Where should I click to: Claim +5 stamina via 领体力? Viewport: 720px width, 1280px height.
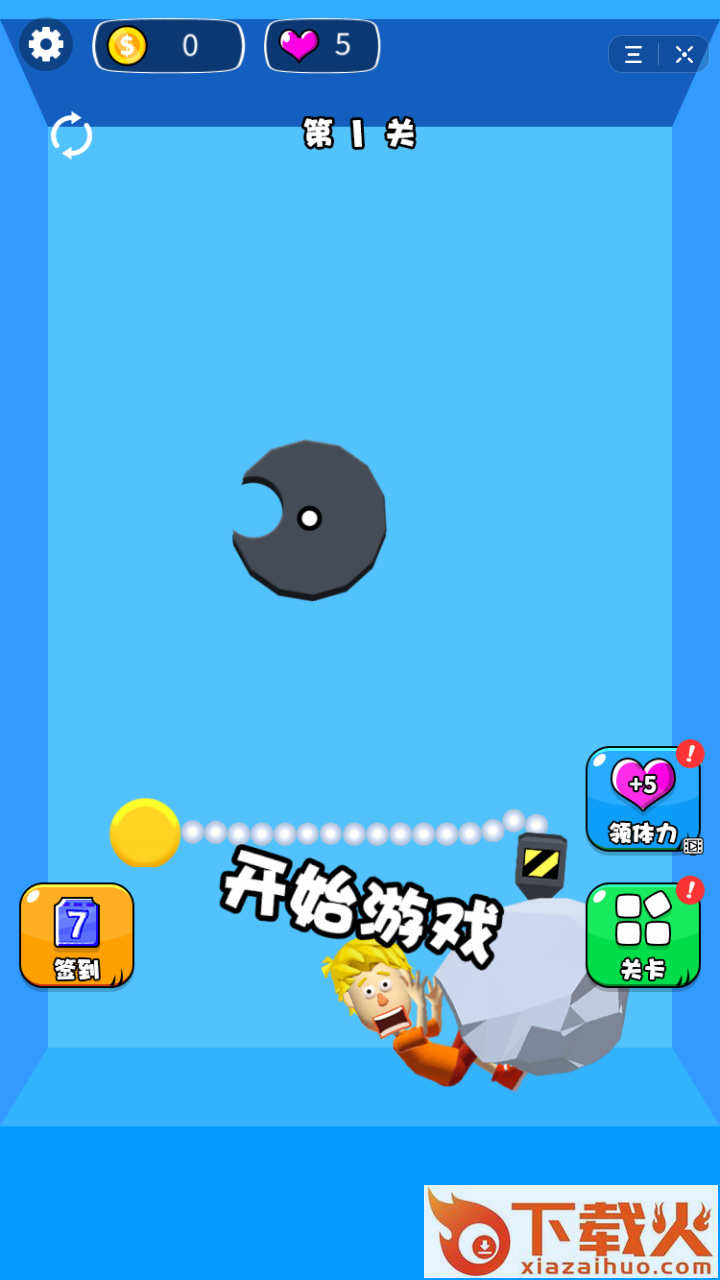point(643,799)
